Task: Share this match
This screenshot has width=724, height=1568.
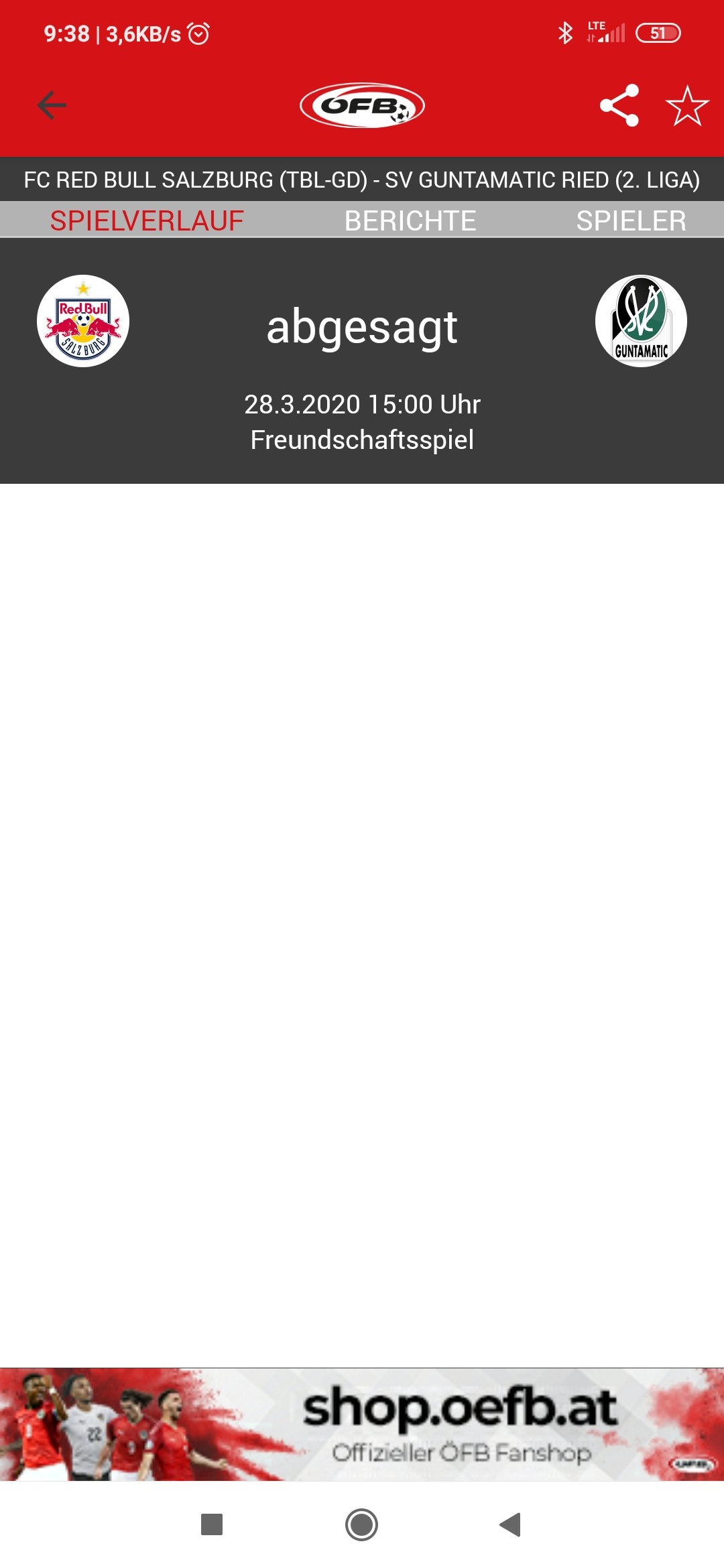Action: [619, 105]
